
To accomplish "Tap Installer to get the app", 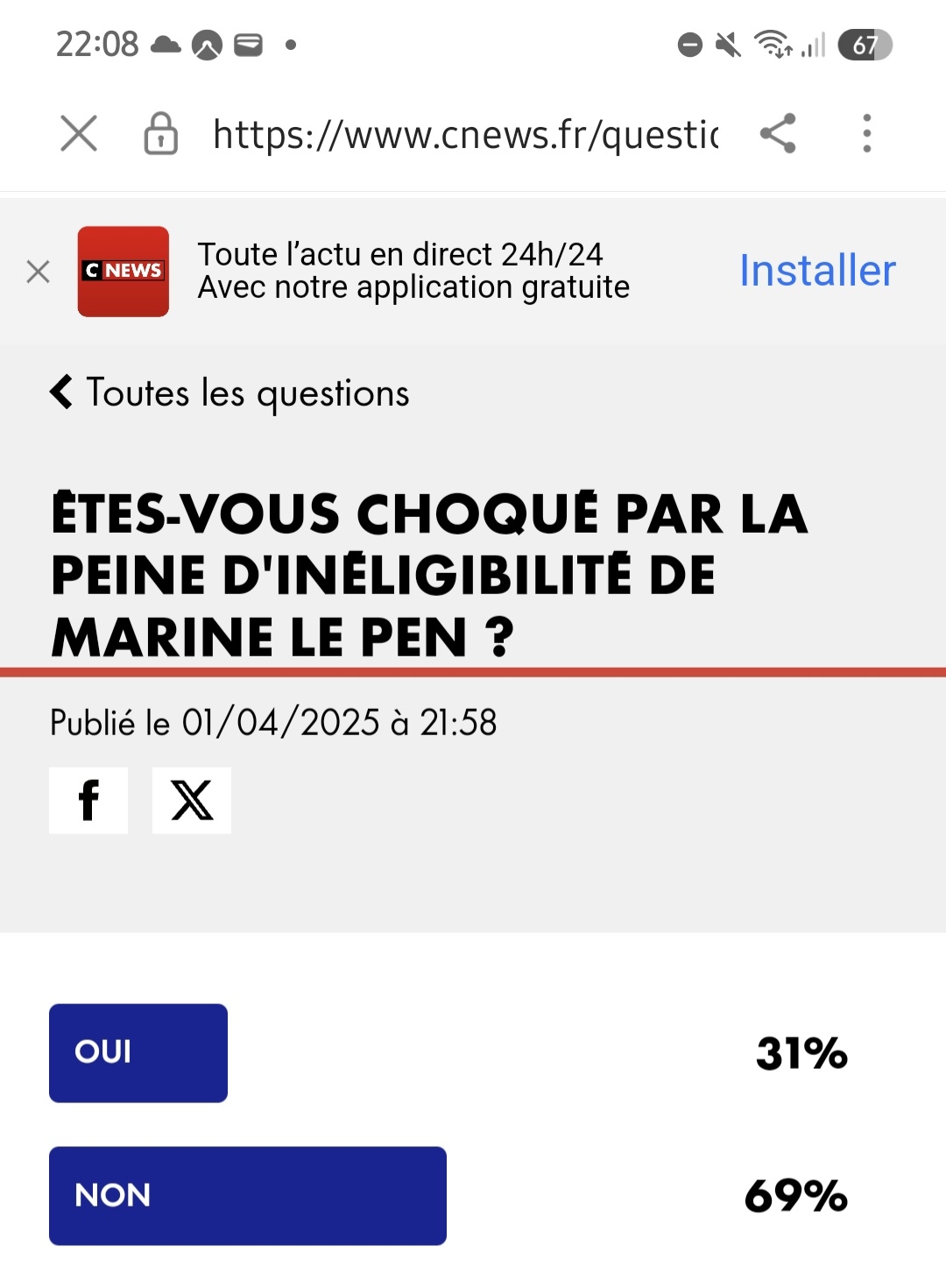I will click(817, 271).
